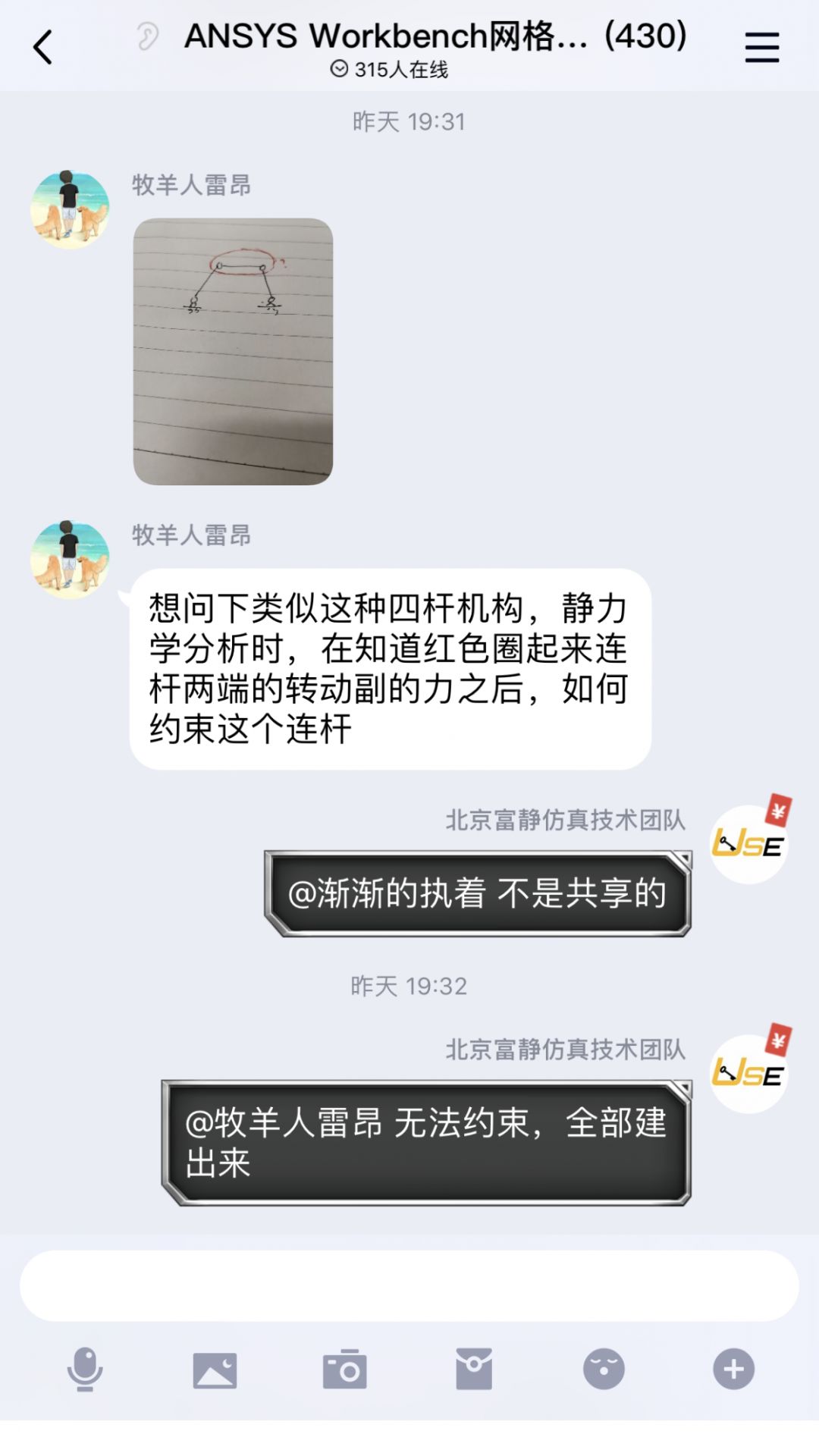Open the red packet icon
The image size is (819, 1456).
point(474,1369)
